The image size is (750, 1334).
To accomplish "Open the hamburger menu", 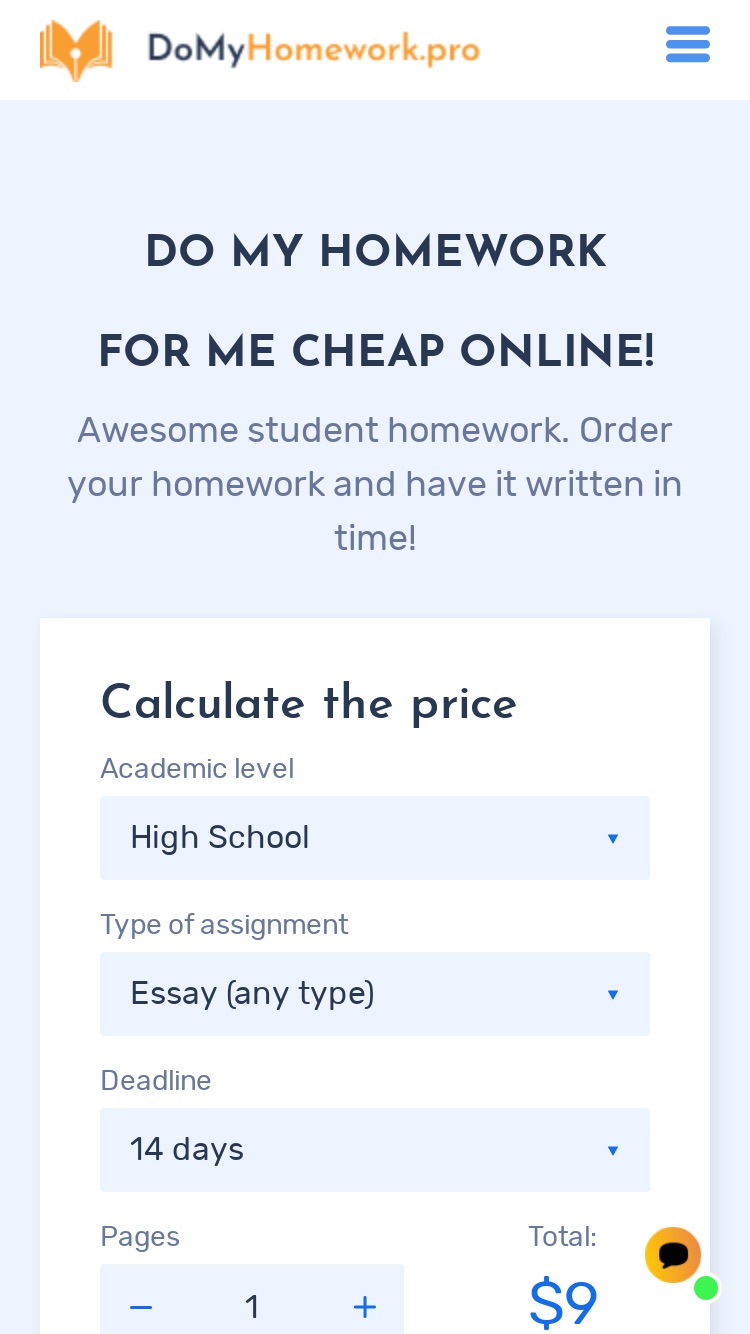I will [688, 45].
